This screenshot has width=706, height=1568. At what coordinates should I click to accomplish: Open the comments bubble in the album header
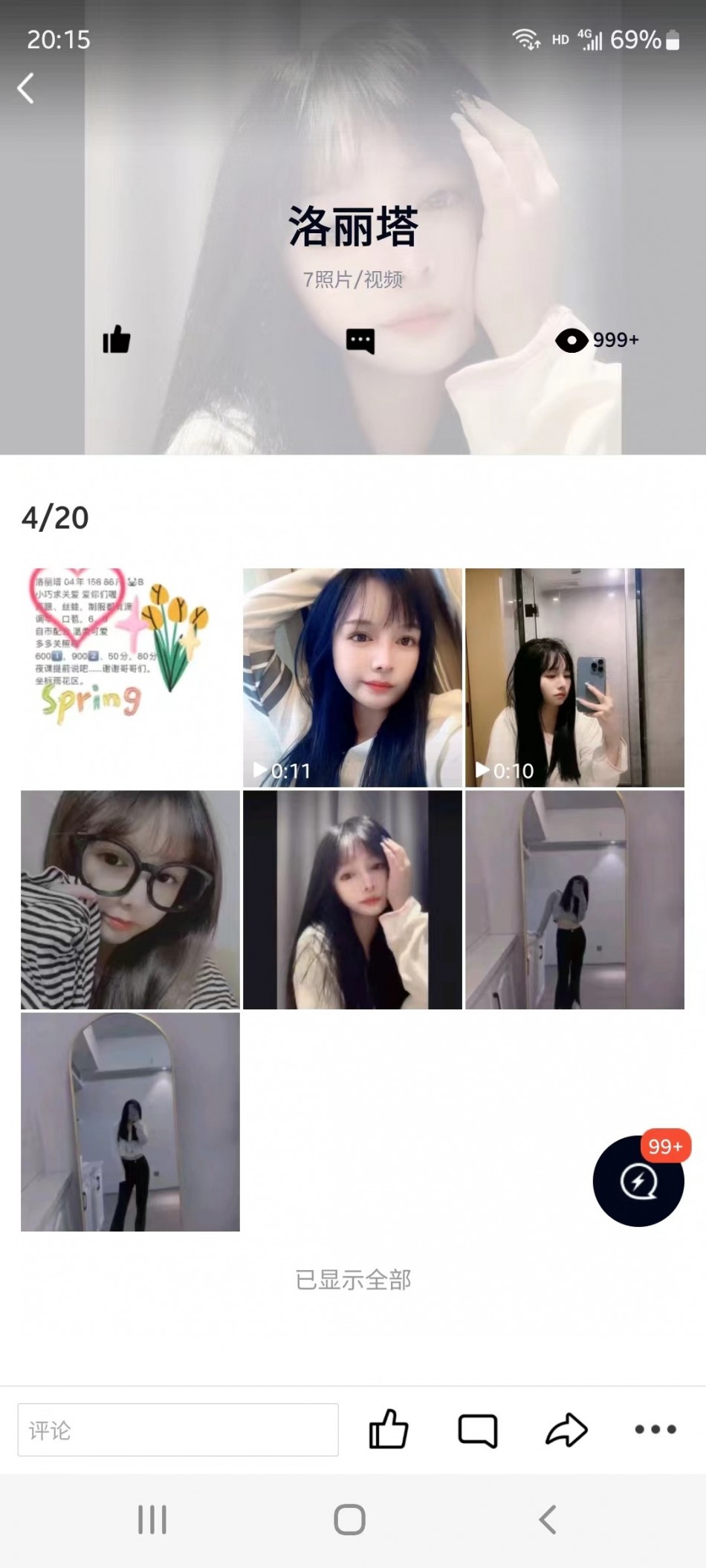360,341
